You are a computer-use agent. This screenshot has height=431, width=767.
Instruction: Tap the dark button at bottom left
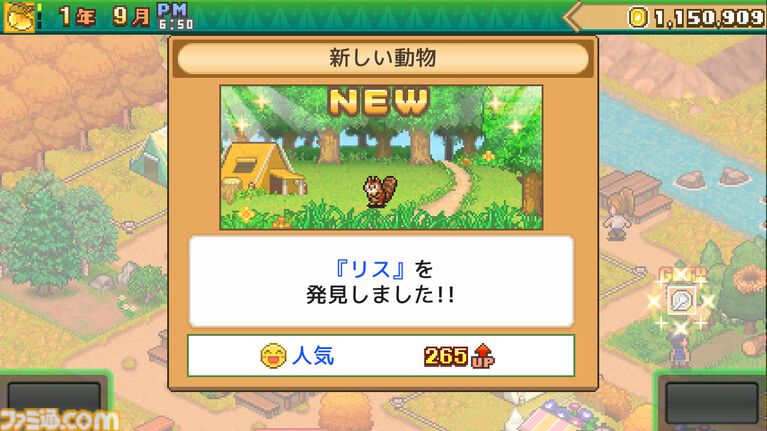[54, 402]
